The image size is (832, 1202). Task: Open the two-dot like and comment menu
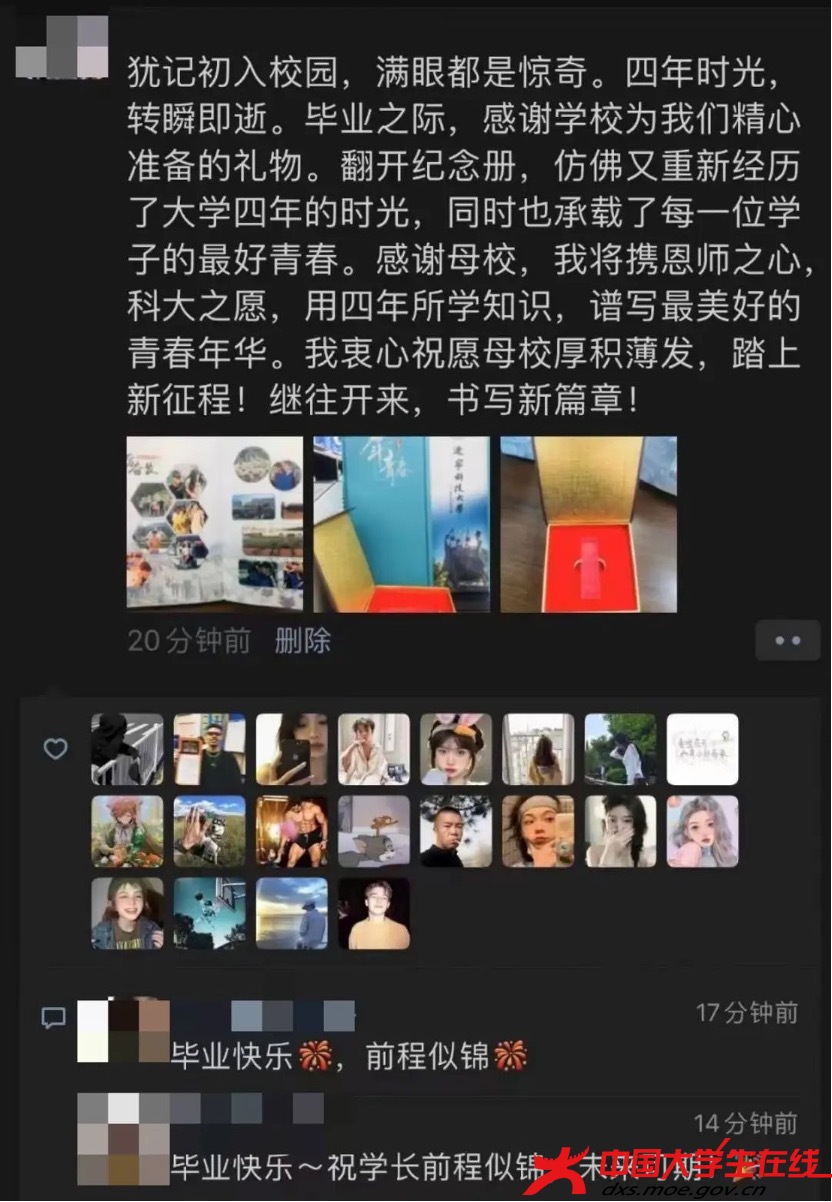click(x=787, y=640)
